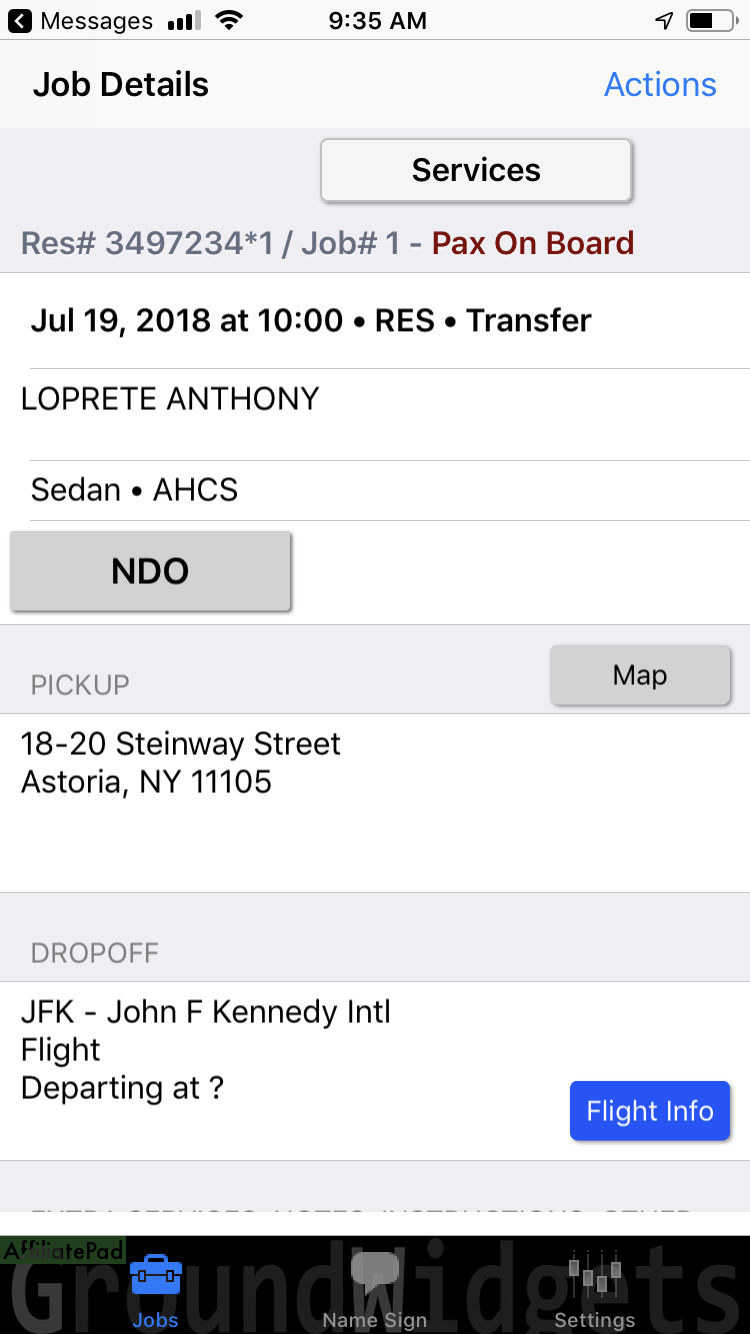Return to the Messages app
This screenshot has height=1334, width=750.
[x=80, y=20]
